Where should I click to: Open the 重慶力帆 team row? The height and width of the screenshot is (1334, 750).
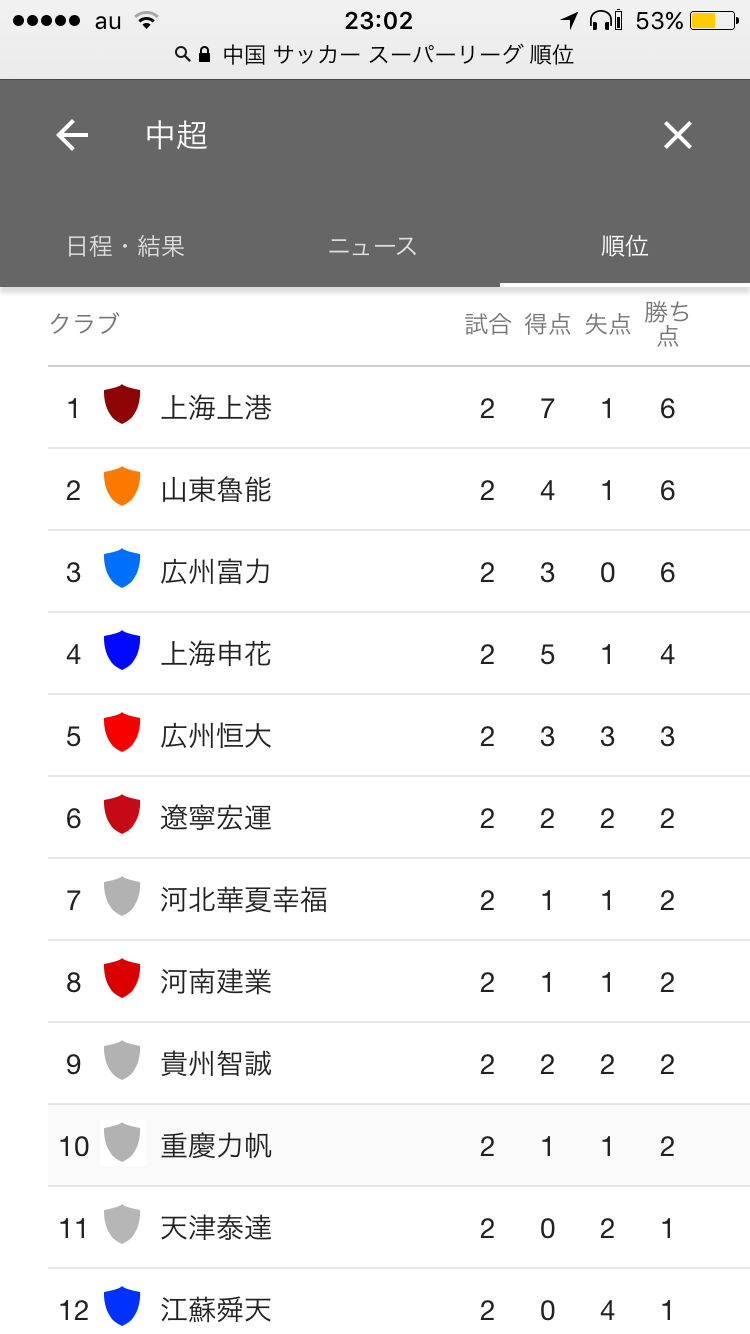point(399,1146)
